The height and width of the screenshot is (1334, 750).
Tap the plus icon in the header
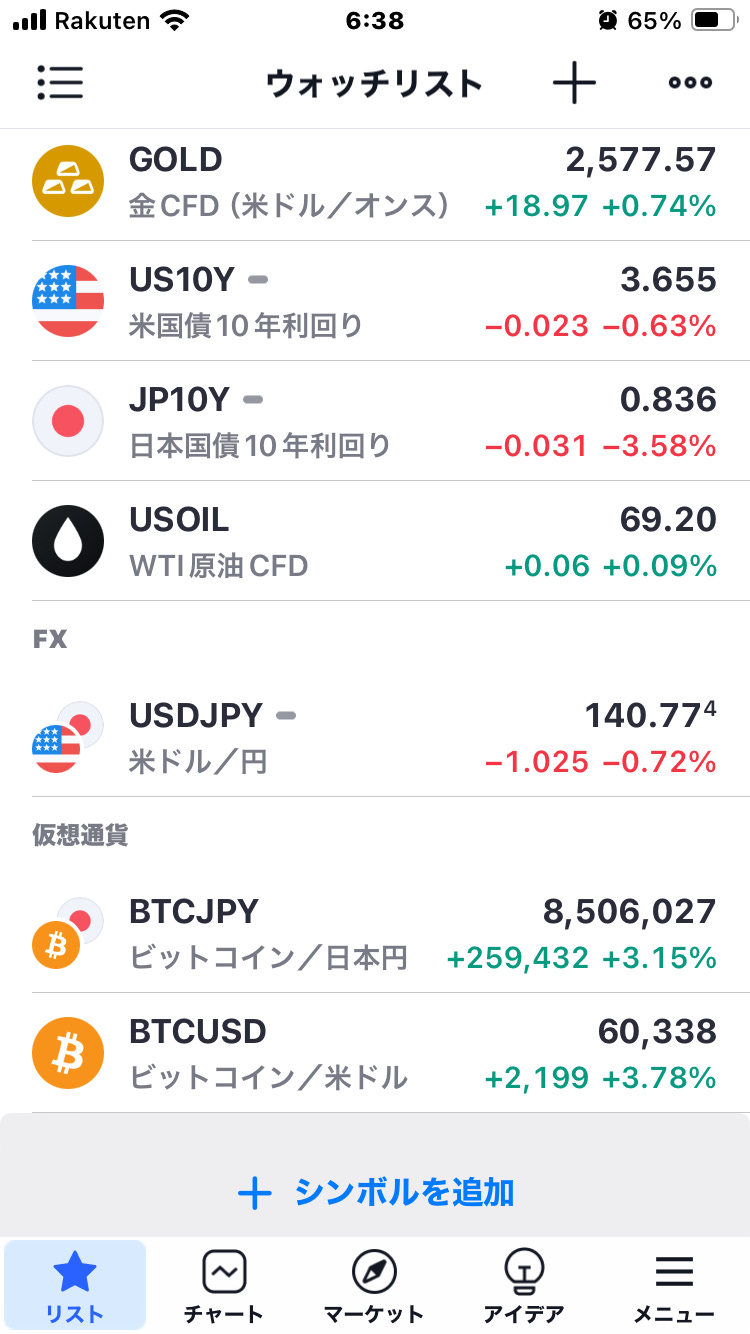[x=574, y=83]
